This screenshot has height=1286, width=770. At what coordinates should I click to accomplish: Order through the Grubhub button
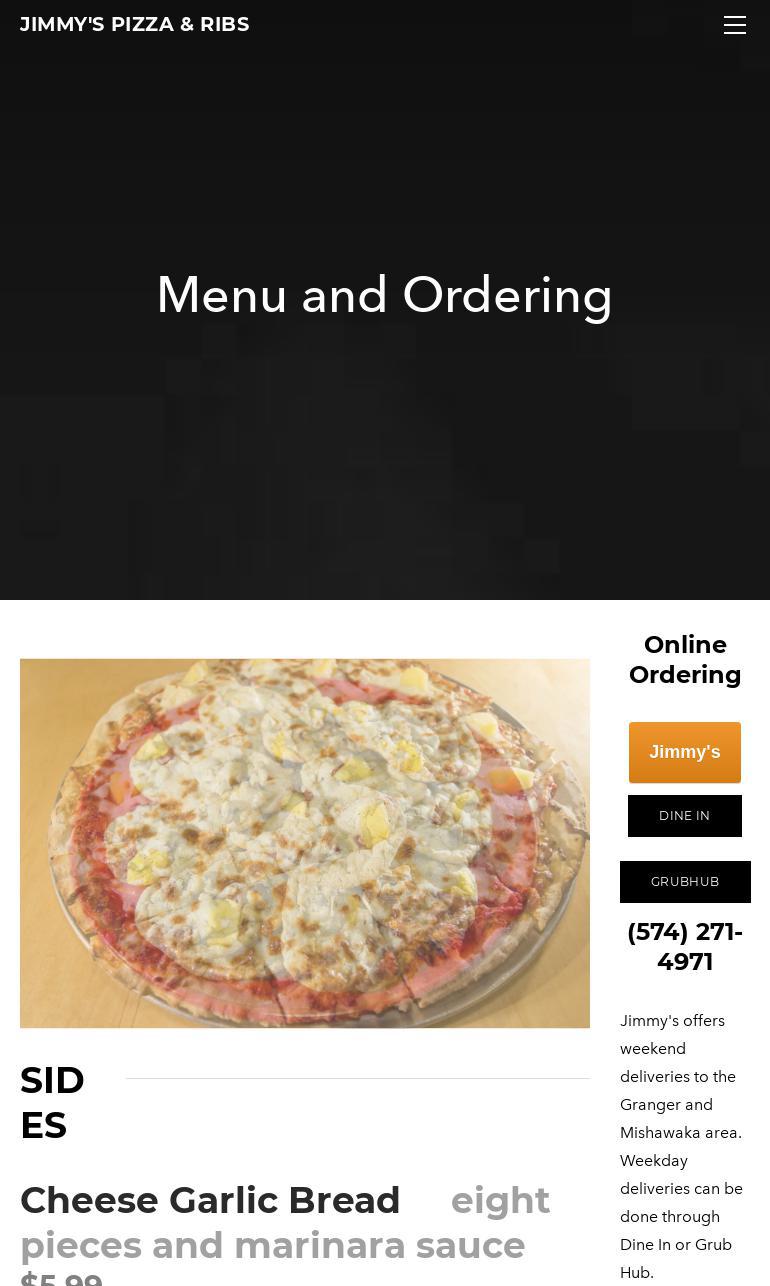click(685, 882)
